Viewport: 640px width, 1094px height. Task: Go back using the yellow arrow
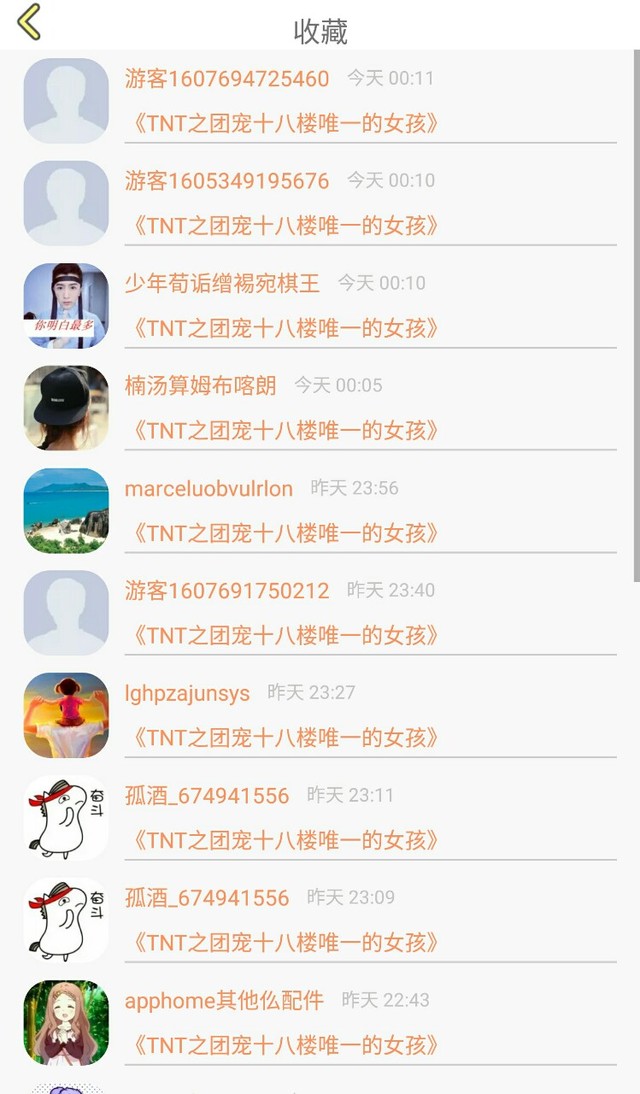pos(29,22)
